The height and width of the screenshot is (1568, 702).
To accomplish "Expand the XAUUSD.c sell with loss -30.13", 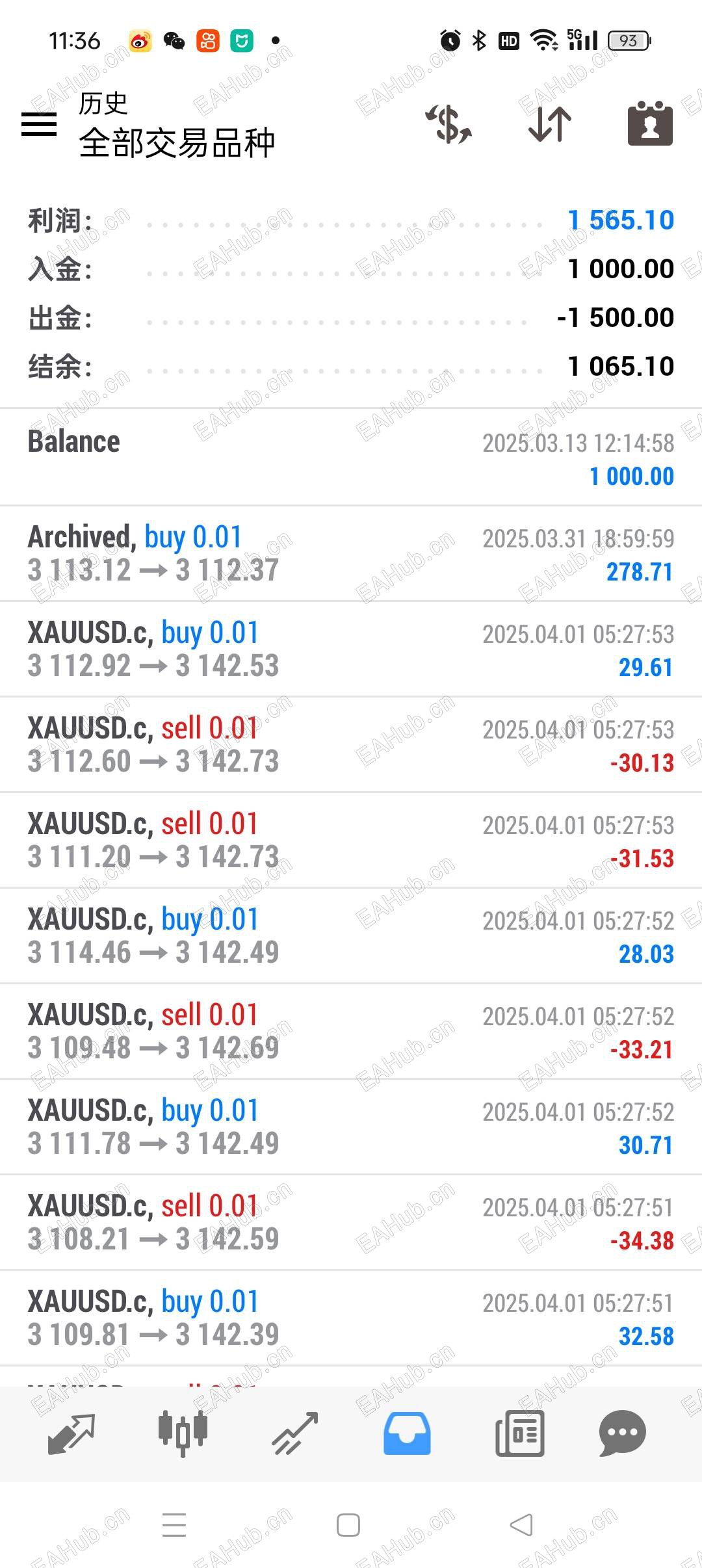I will [351, 745].
